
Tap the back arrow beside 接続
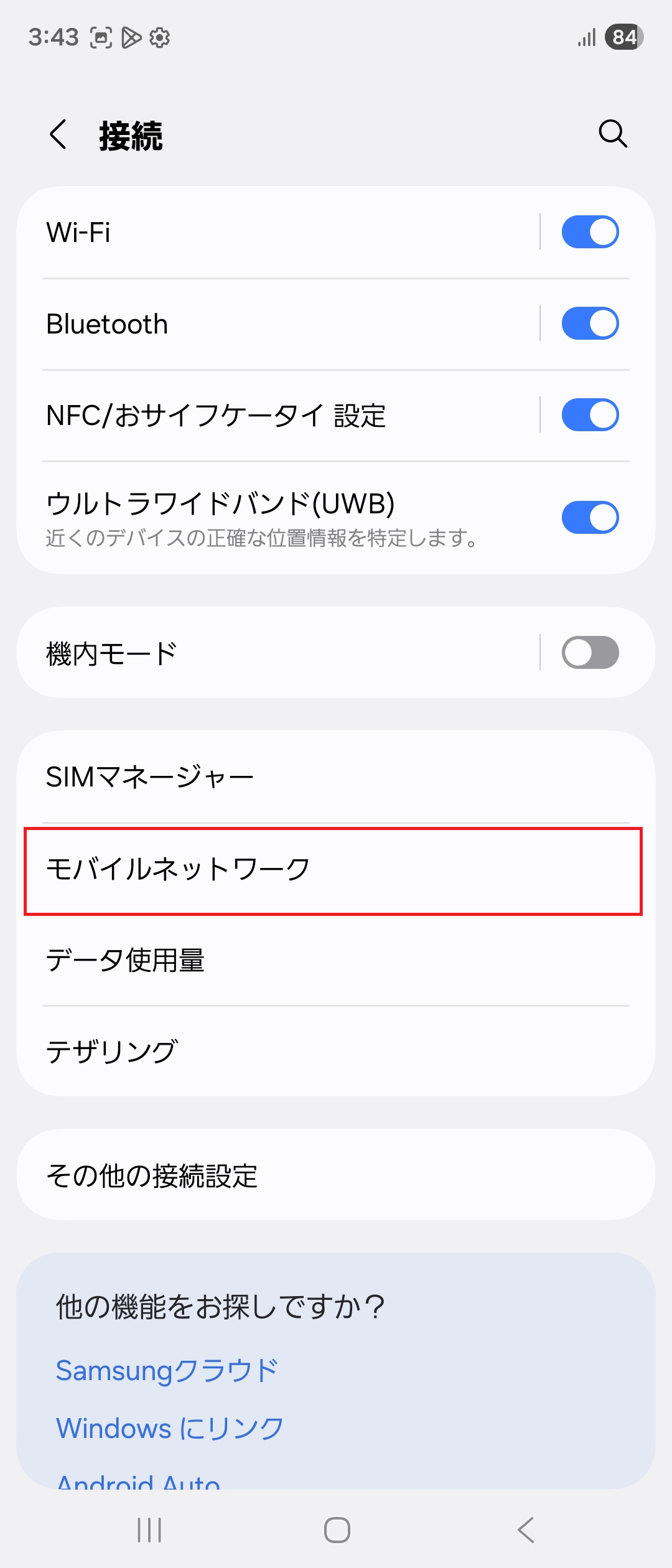[x=57, y=136]
